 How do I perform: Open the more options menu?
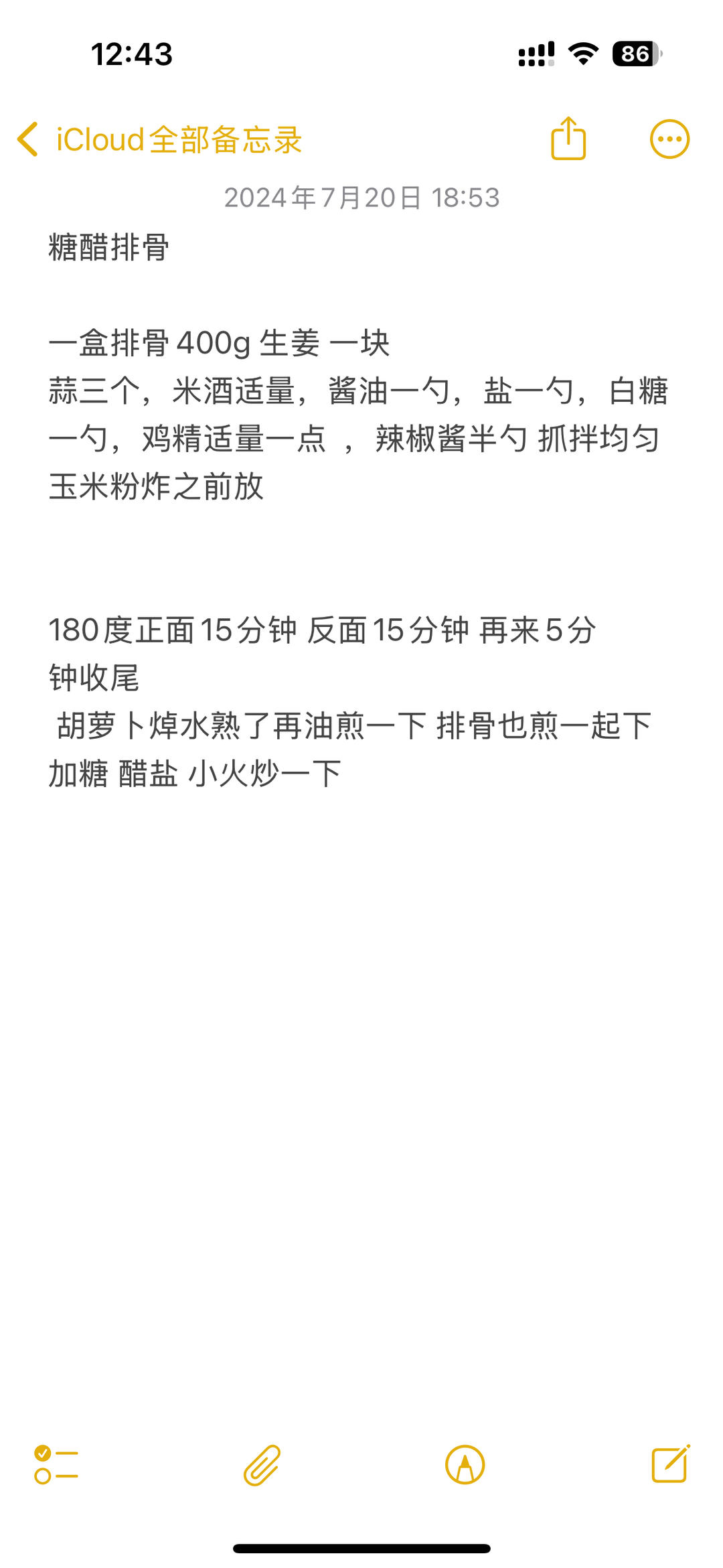(669, 139)
